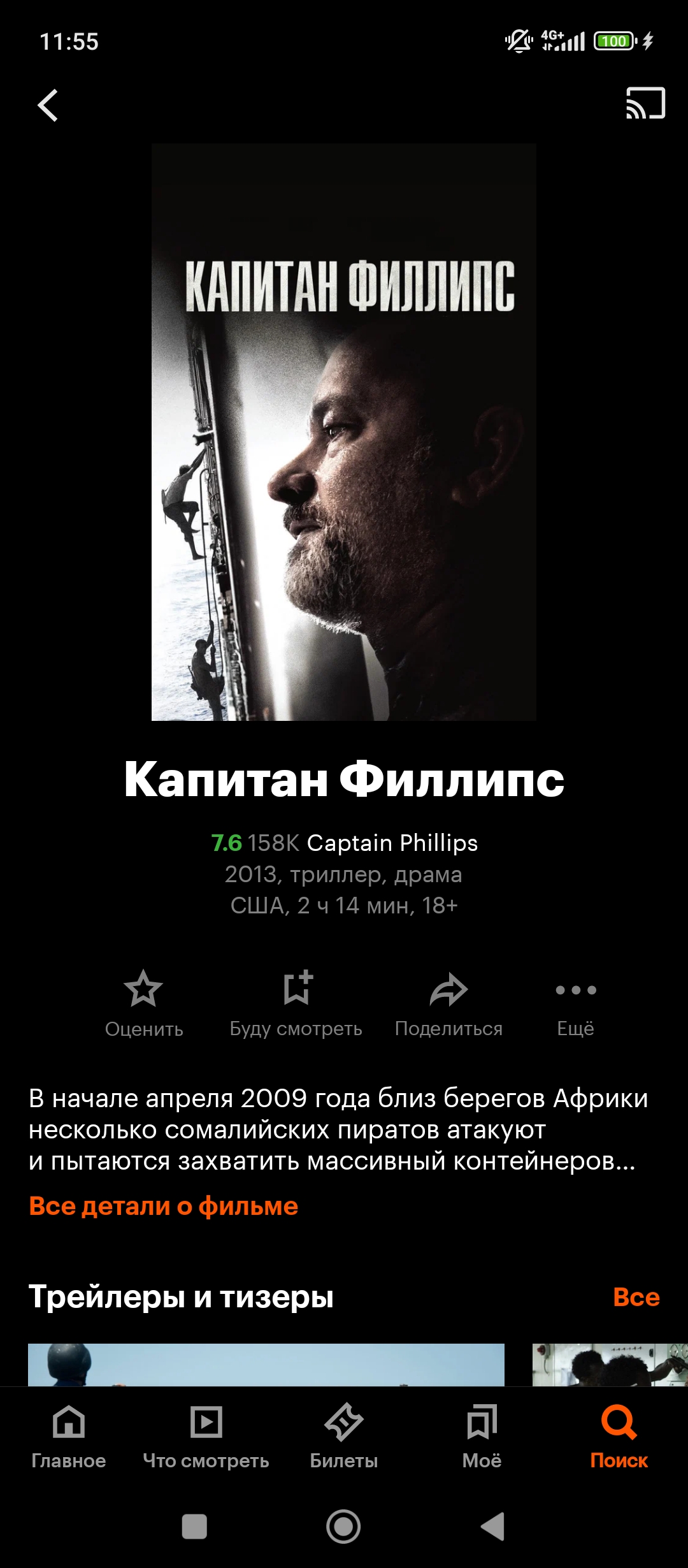Viewport: 688px width, 1568px height.
Task: Go back using the top-left arrow
Action: (48, 105)
